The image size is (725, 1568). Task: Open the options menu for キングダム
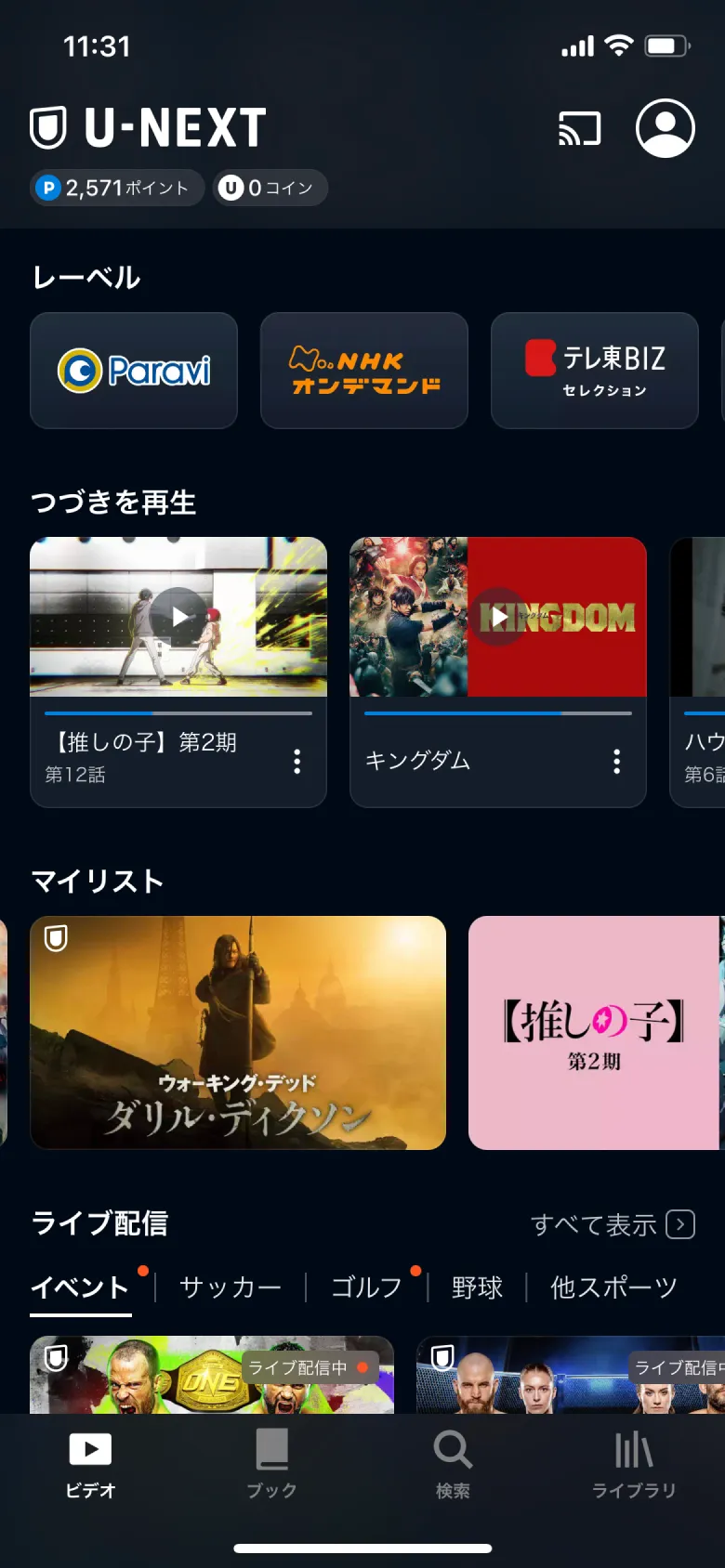(x=616, y=762)
